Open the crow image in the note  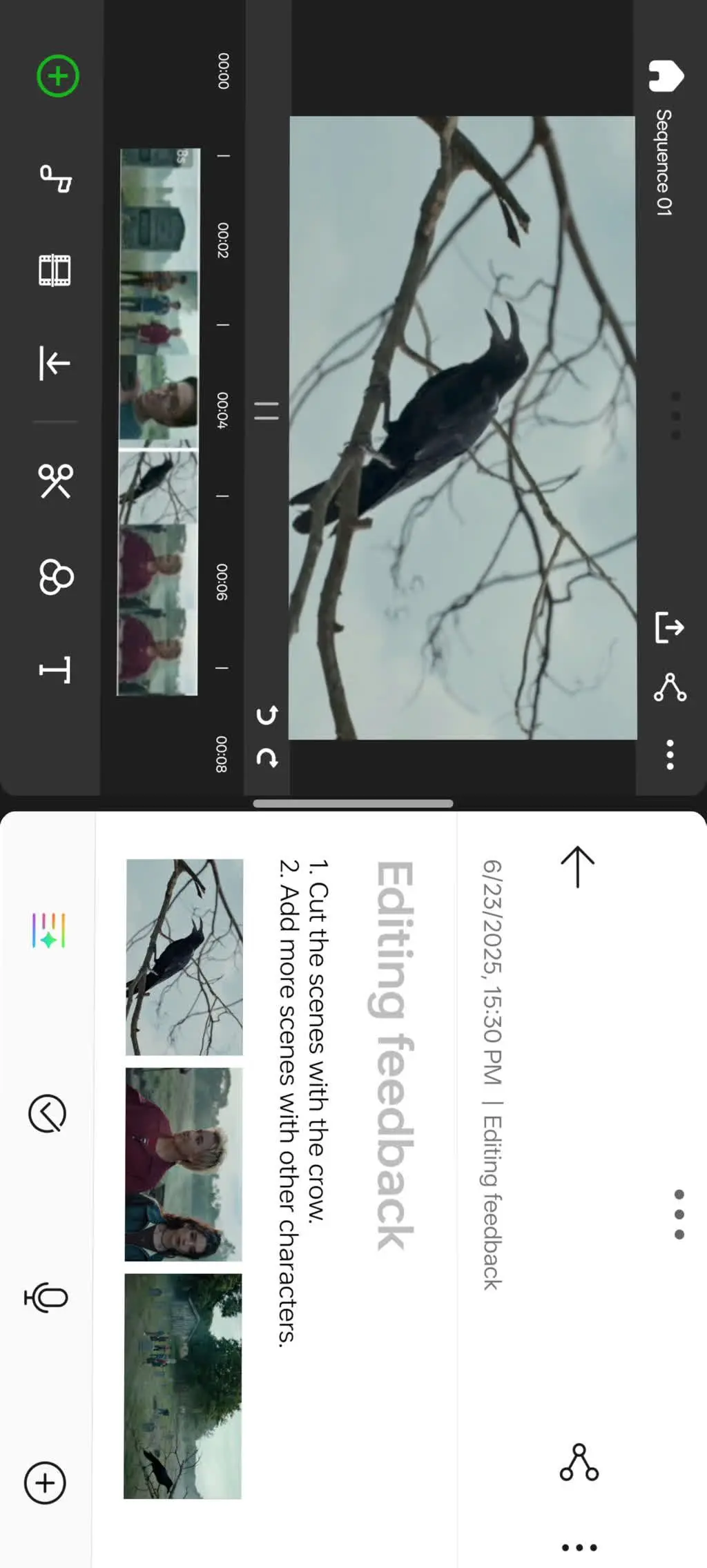coord(184,957)
